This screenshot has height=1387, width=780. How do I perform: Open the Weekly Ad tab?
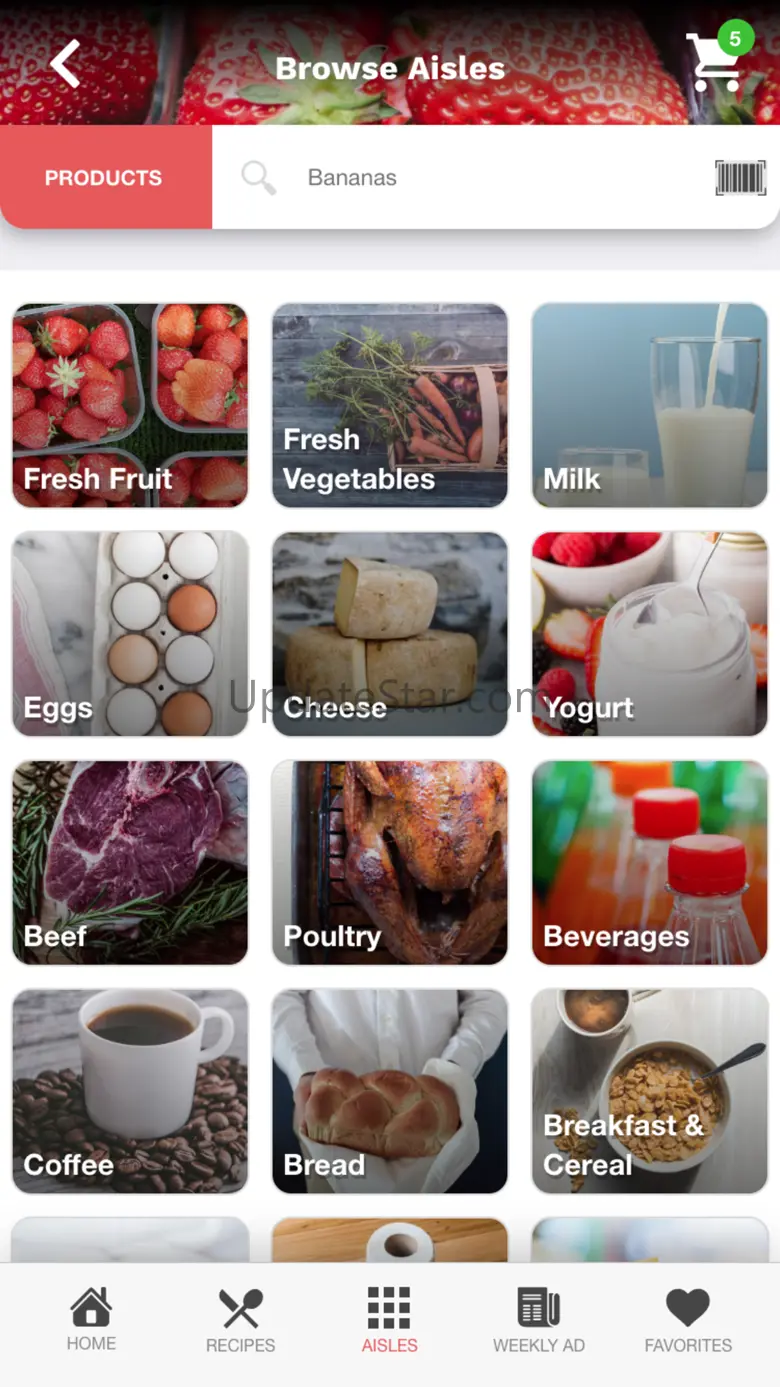click(x=539, y=1320)
